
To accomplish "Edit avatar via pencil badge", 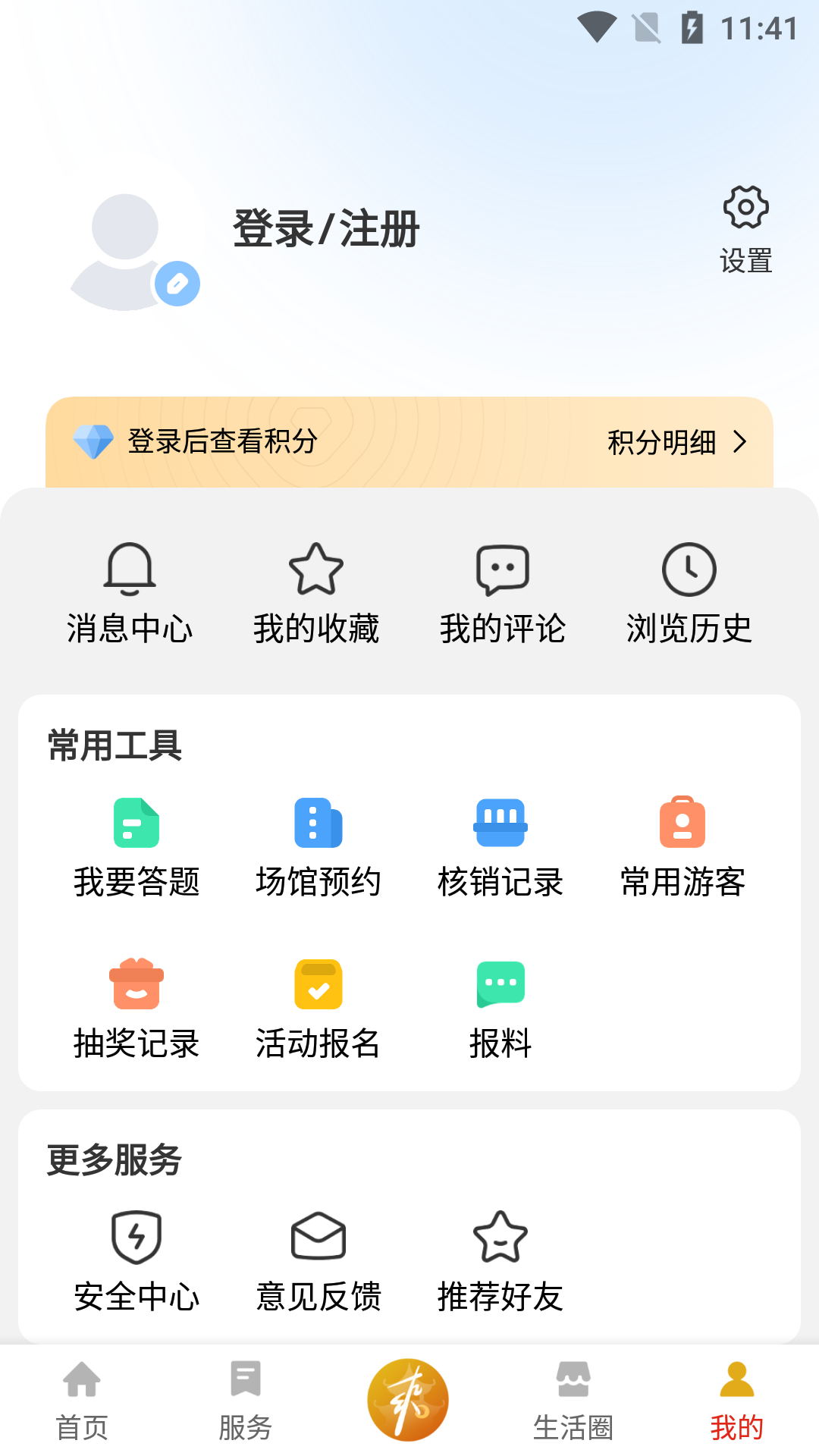I will click(177, 284).
